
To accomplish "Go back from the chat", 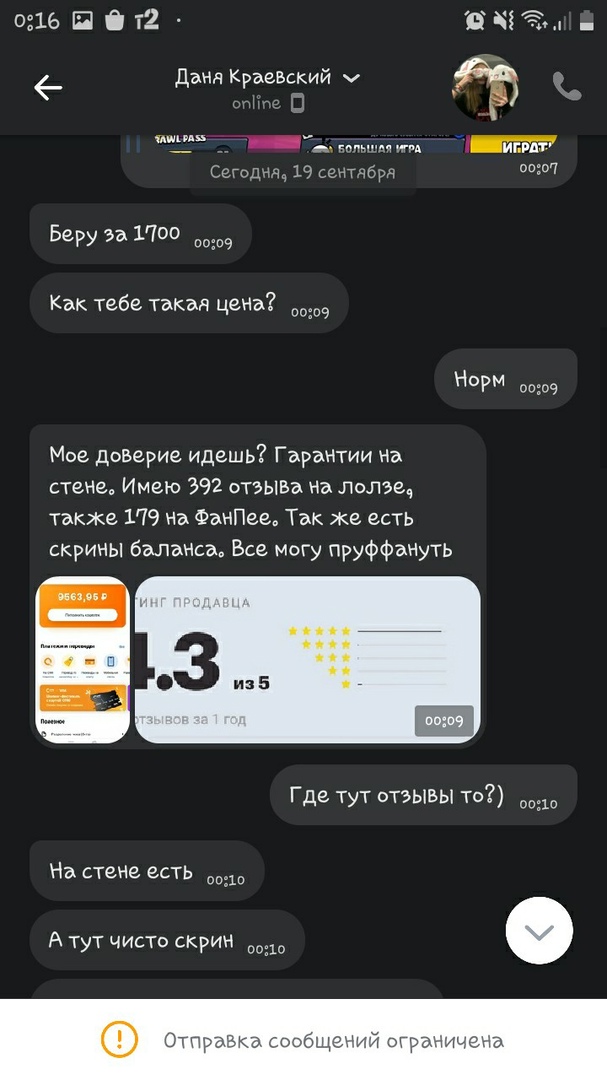I will [48, 88].
